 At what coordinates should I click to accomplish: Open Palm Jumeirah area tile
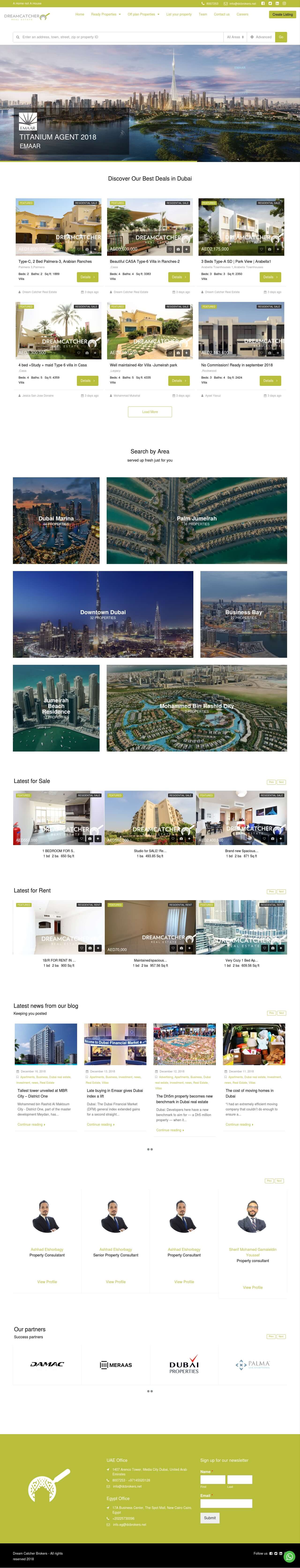tap(197, 520)
